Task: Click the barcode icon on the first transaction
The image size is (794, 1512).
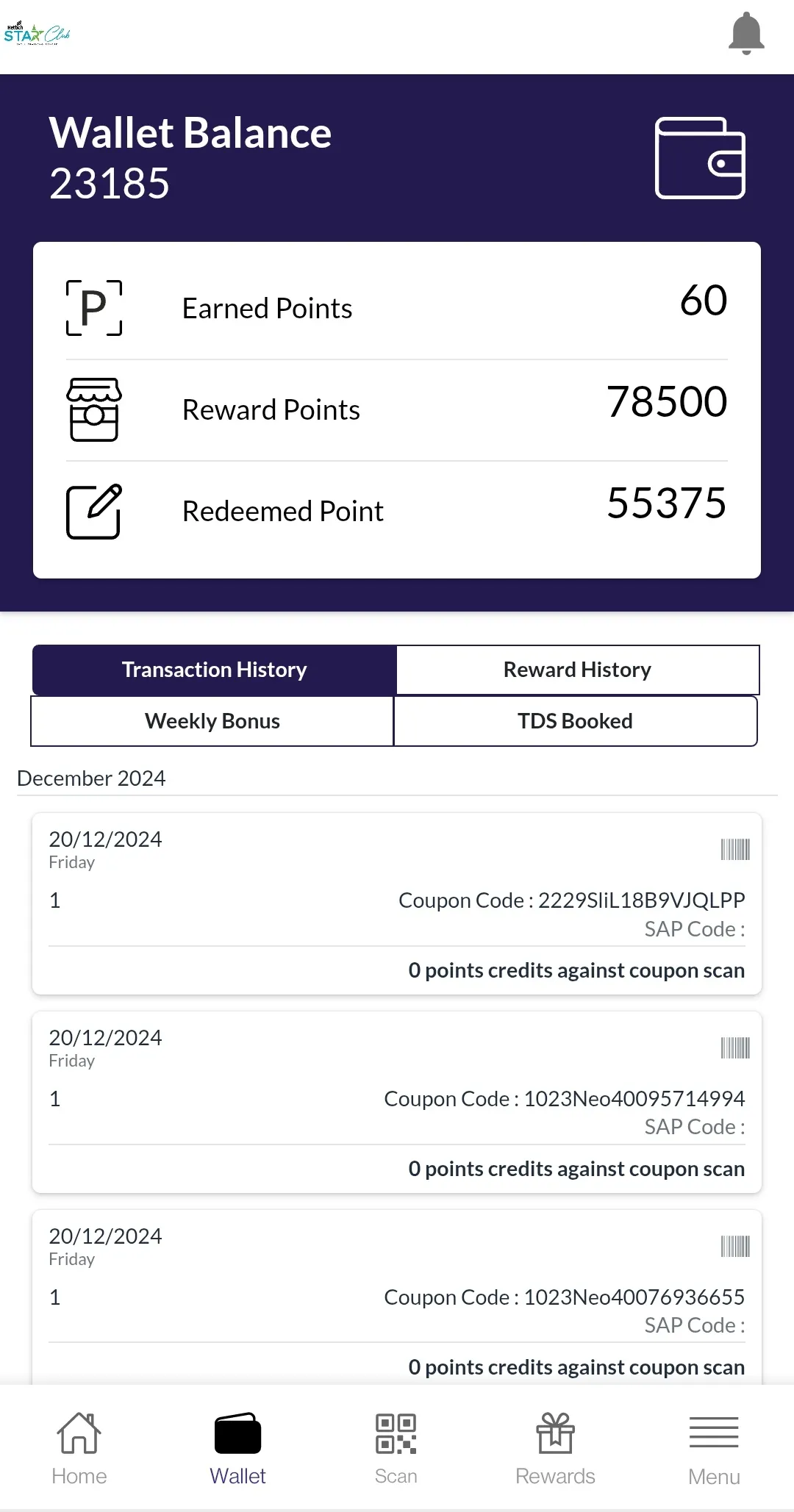Action: pos(735,850)
